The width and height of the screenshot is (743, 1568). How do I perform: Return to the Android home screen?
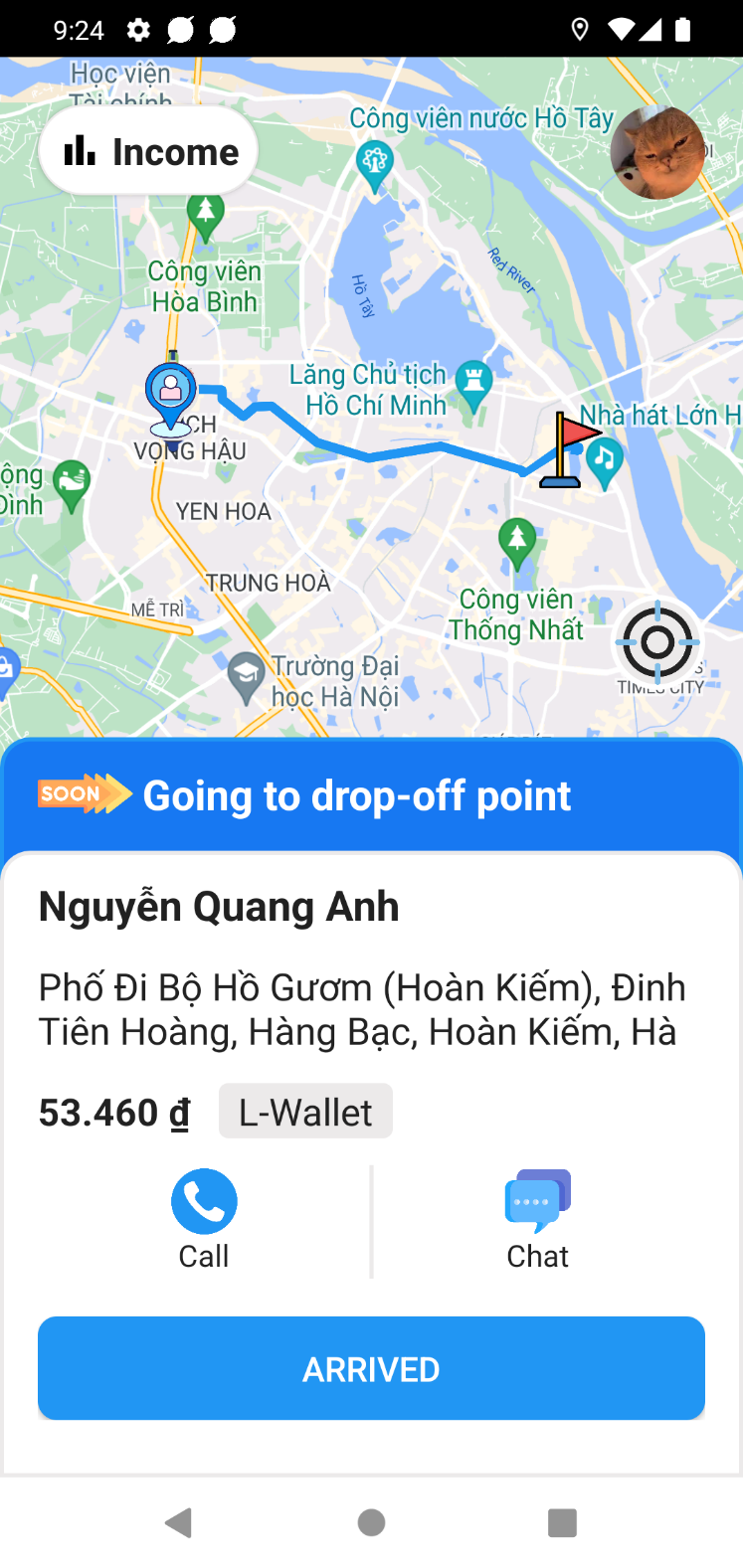click(371, 1522)
